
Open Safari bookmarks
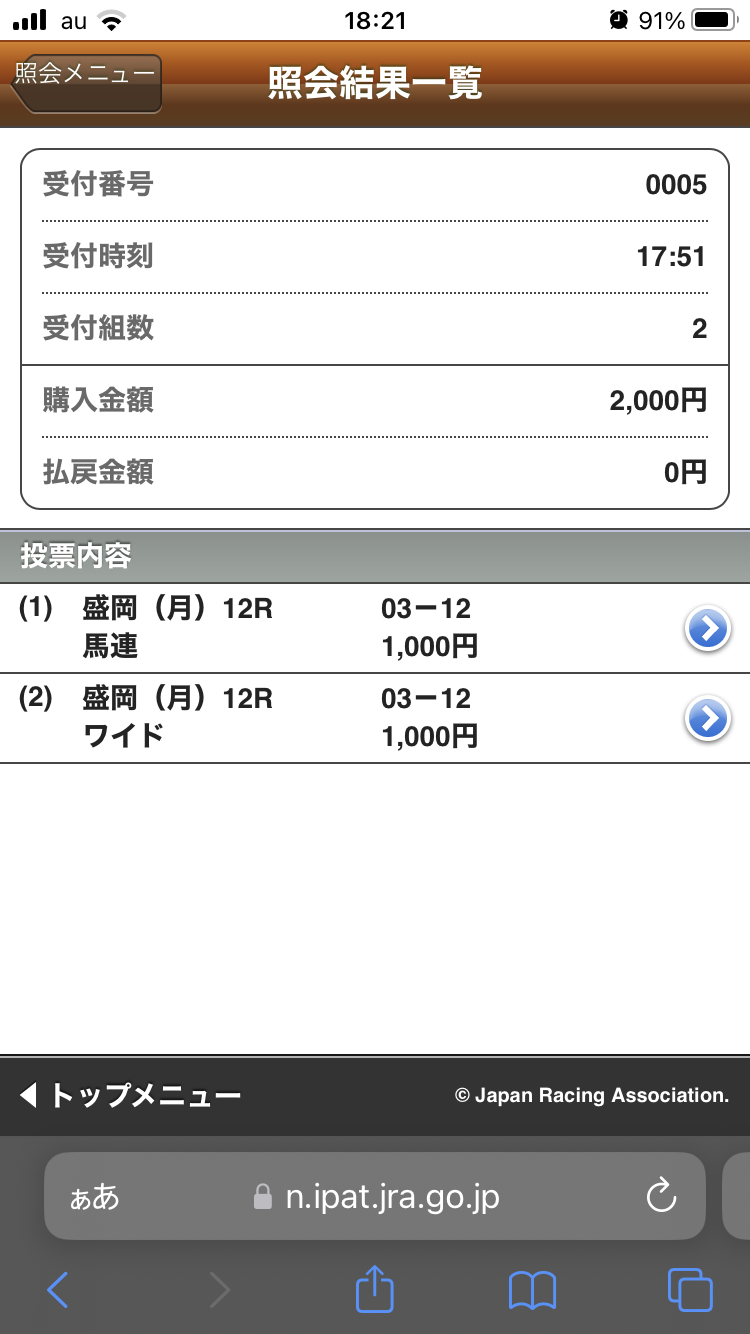coord(532,1290)
